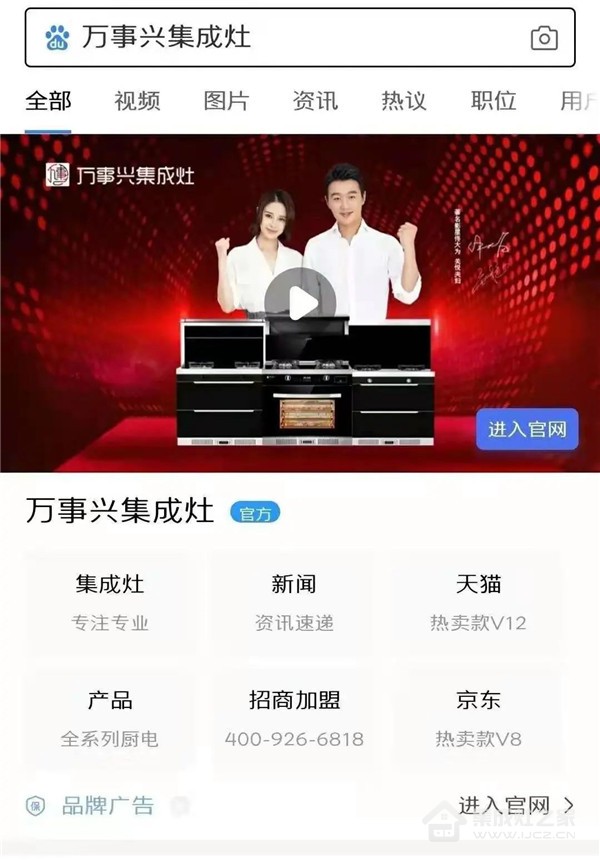Image resolution: width=600 pixels, height=861 pixels.
Task: Switch to the 热议 tab
Action: click(x=404, y=101)
